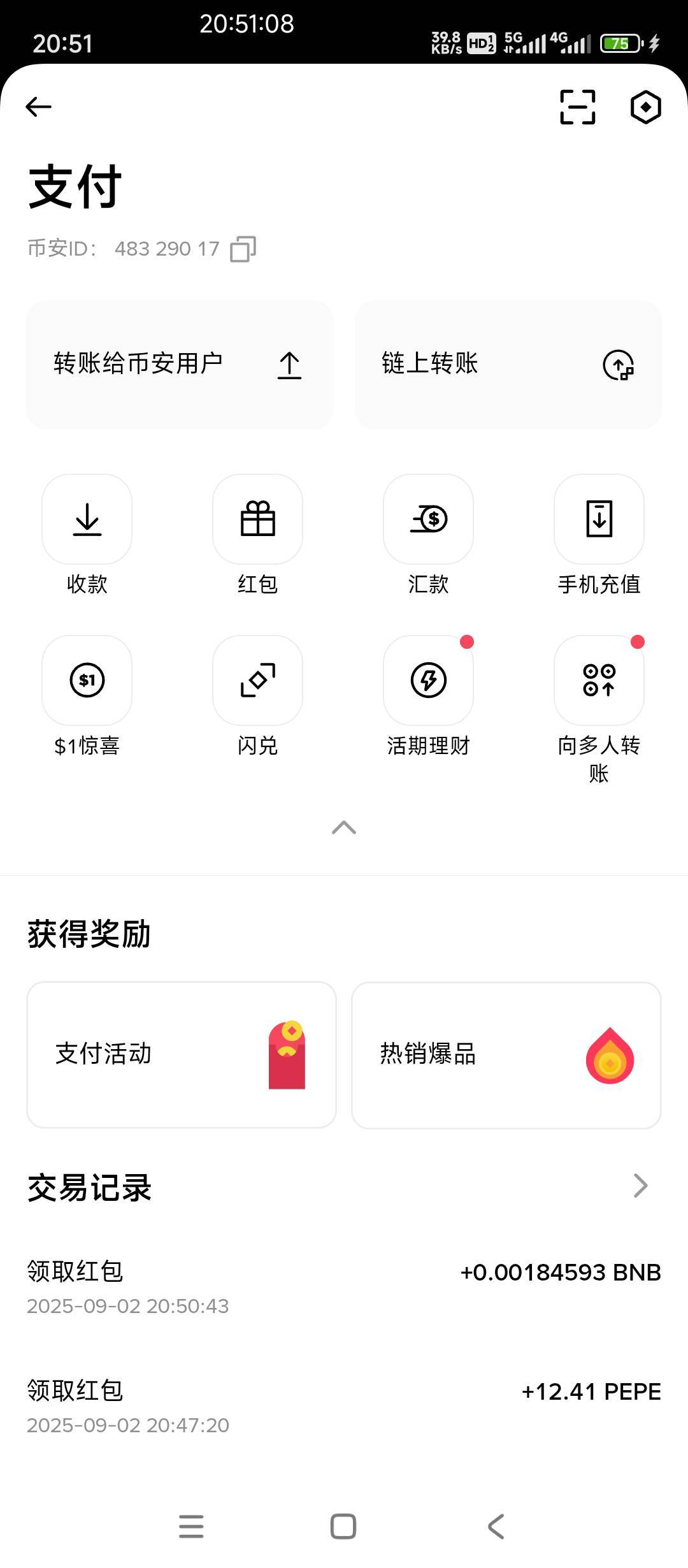The width and height of the screenshot is (688, 1568).
Task: Open 汇款
Action: (x=428, y=535)
